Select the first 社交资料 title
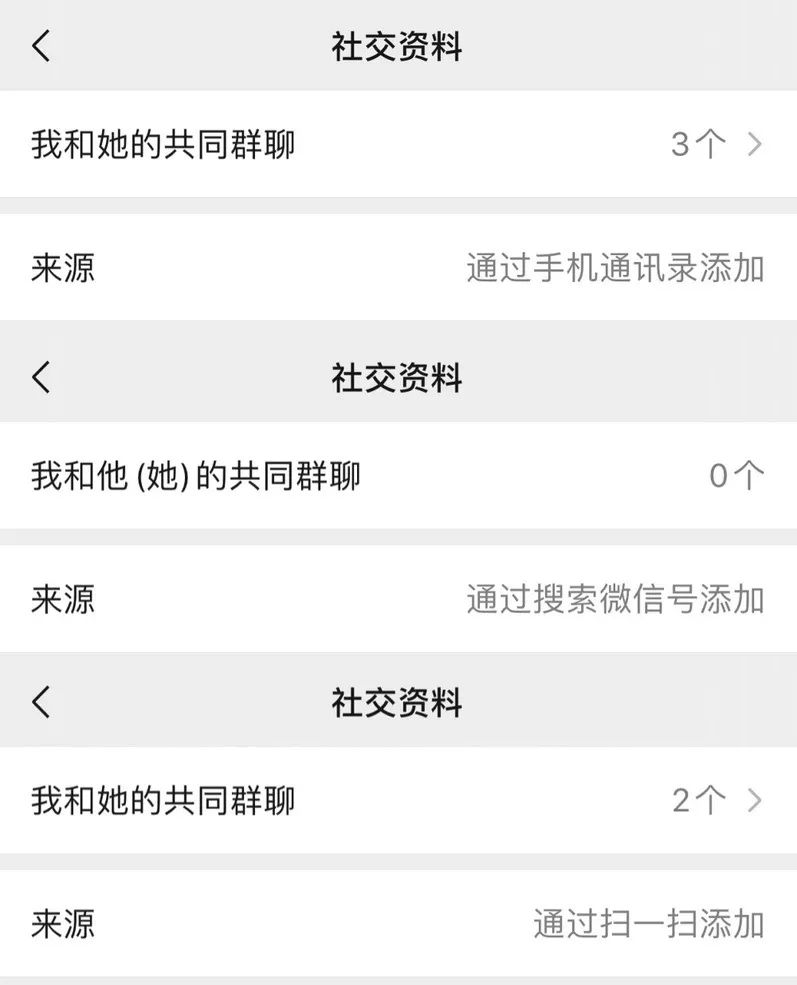This screenshot has width=797, height=985. click(397, 46)
